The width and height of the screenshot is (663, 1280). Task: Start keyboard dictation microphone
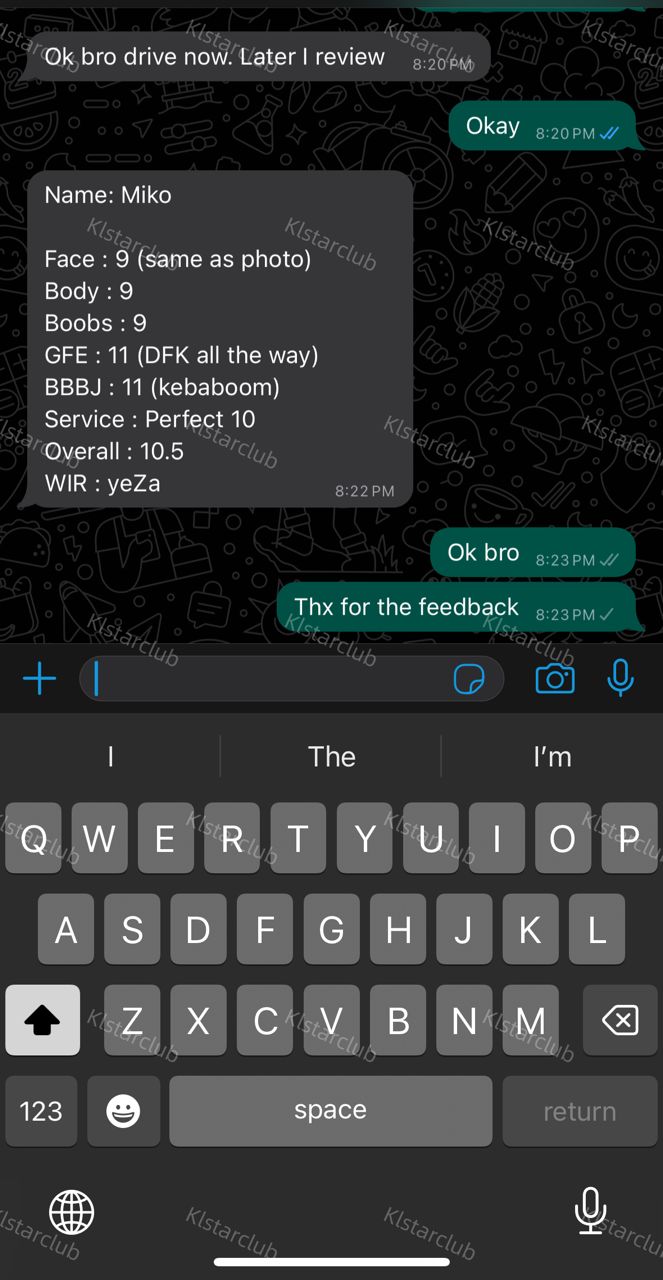tap(590, 1211)
